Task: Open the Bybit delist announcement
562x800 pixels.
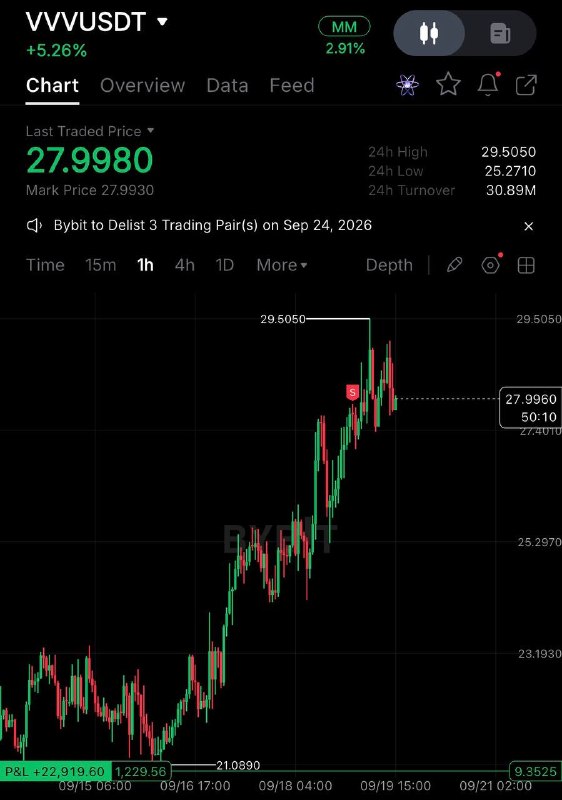Action: pos(213,226)
